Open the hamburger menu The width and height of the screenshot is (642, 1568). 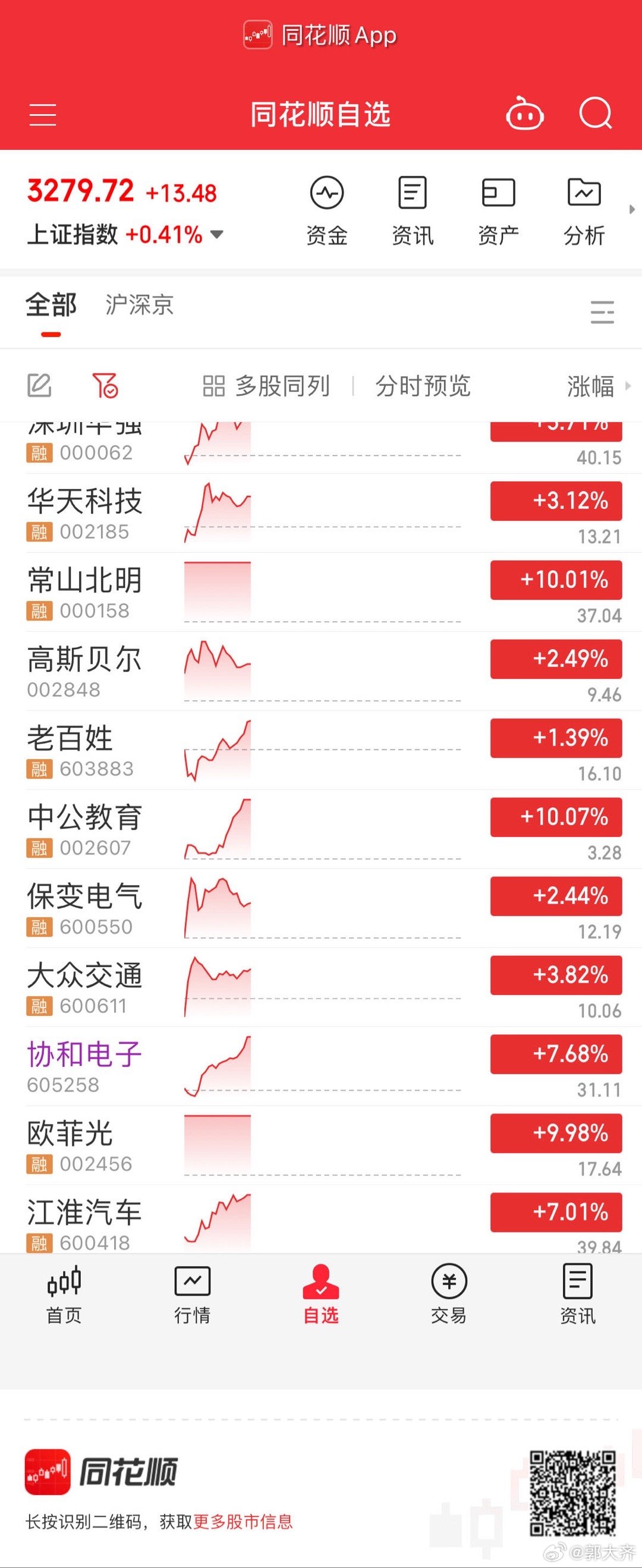click(43, 115)
